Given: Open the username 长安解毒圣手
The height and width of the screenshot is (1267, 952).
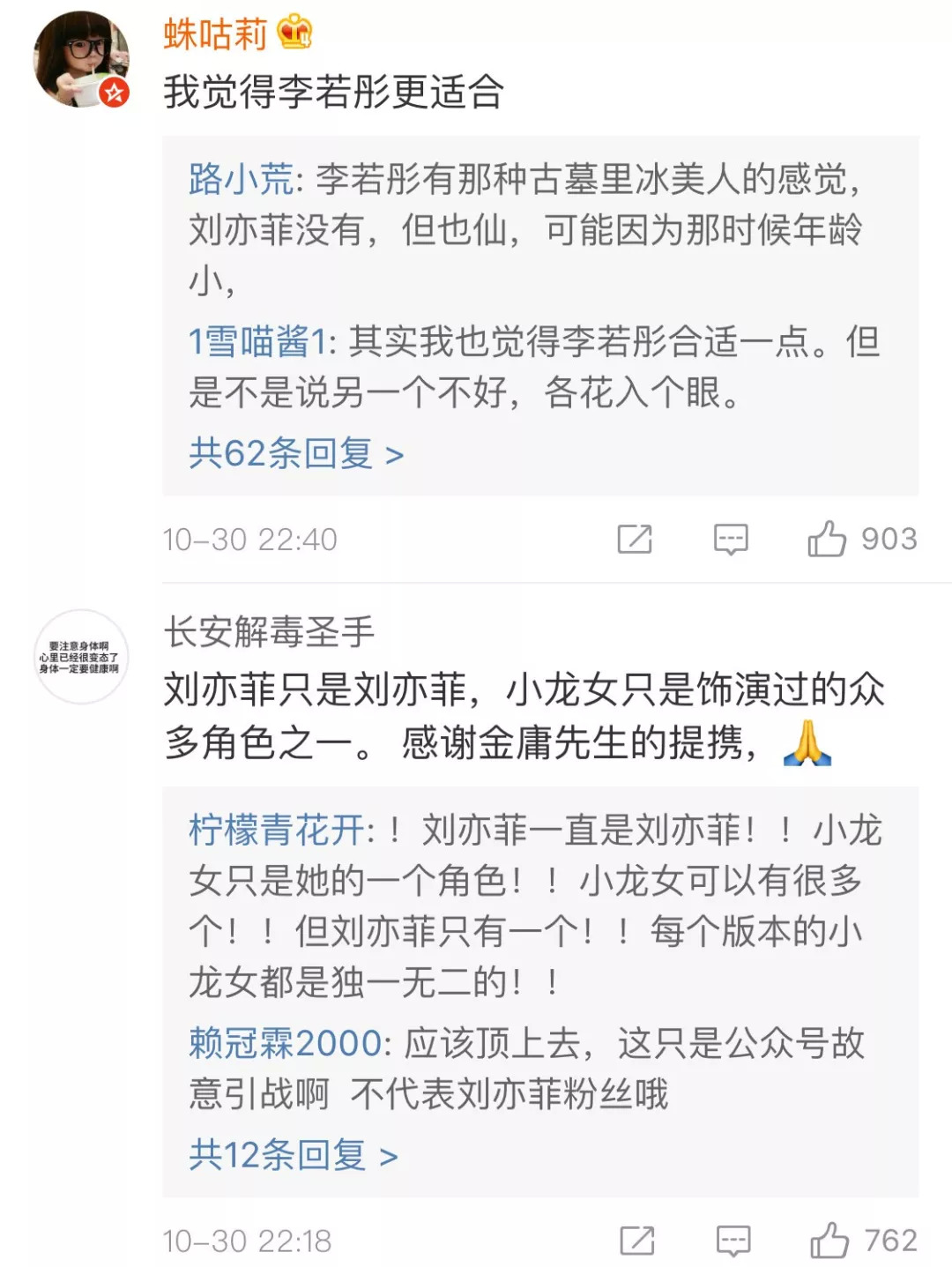Looking at the screenshot, I should 269,632.
